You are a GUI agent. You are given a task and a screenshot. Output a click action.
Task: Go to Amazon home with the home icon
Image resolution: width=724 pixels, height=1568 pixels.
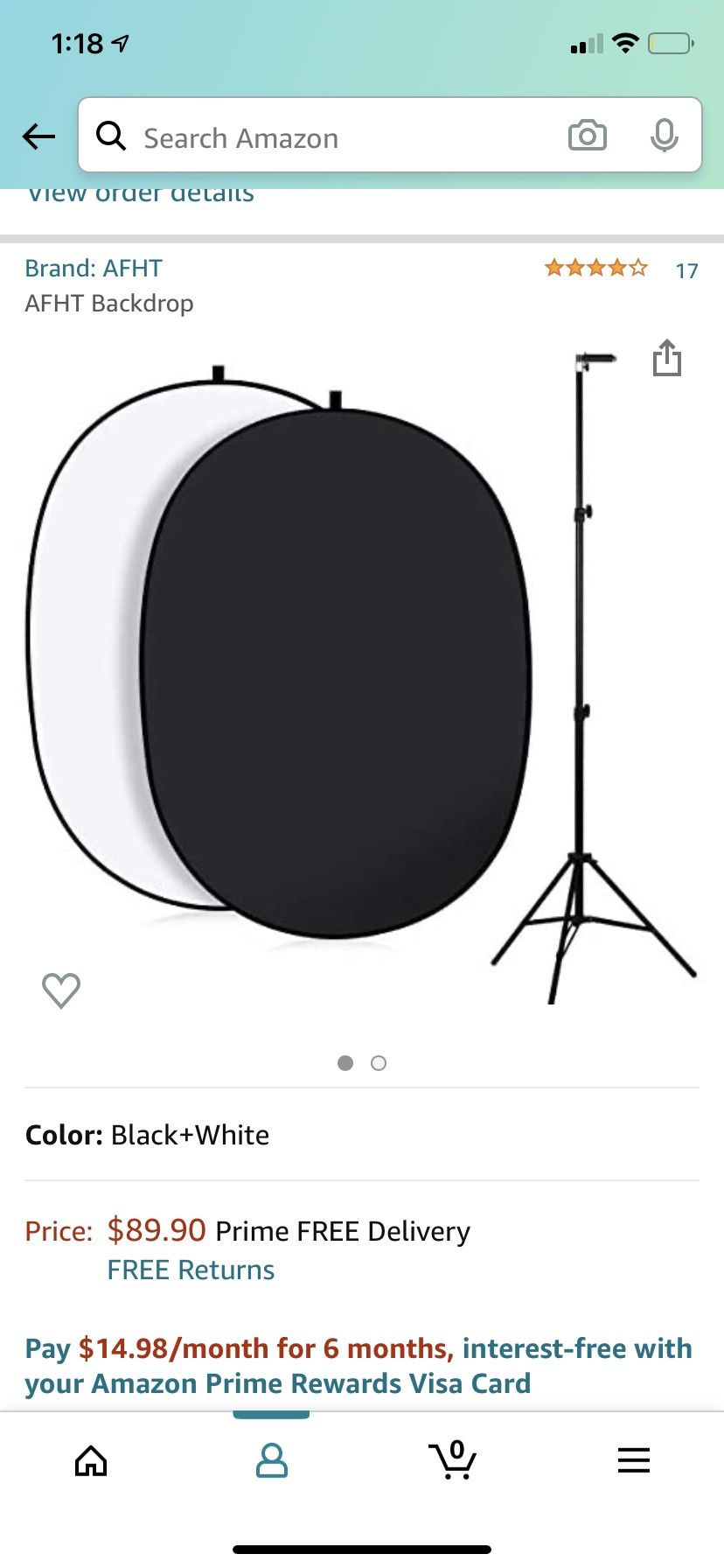click(90, 1459)
